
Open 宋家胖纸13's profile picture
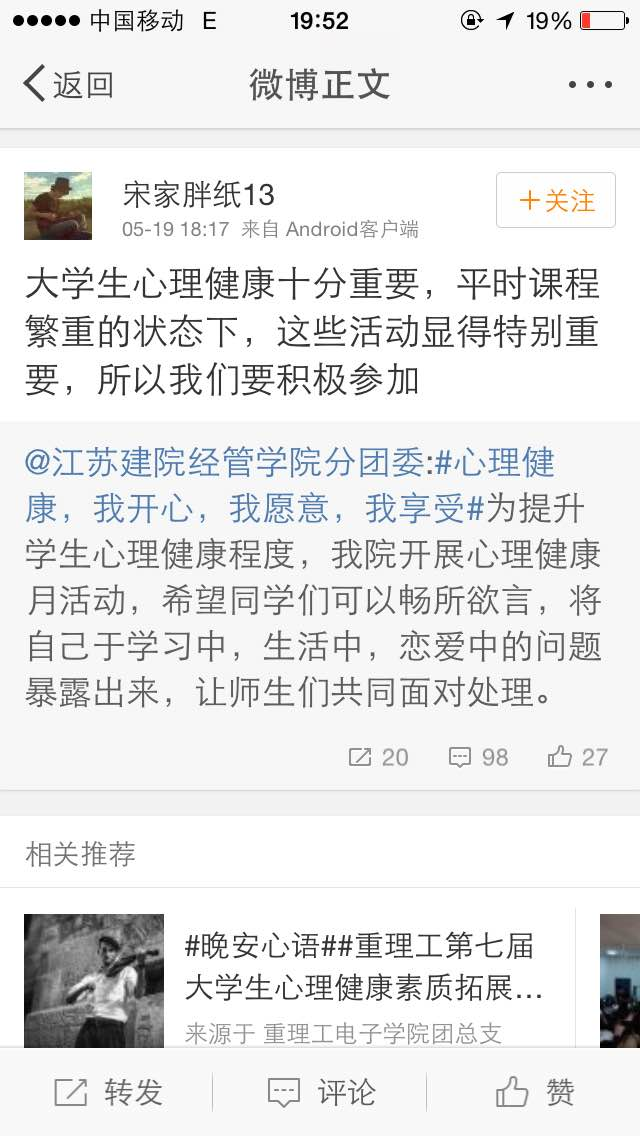click(58, 206)
